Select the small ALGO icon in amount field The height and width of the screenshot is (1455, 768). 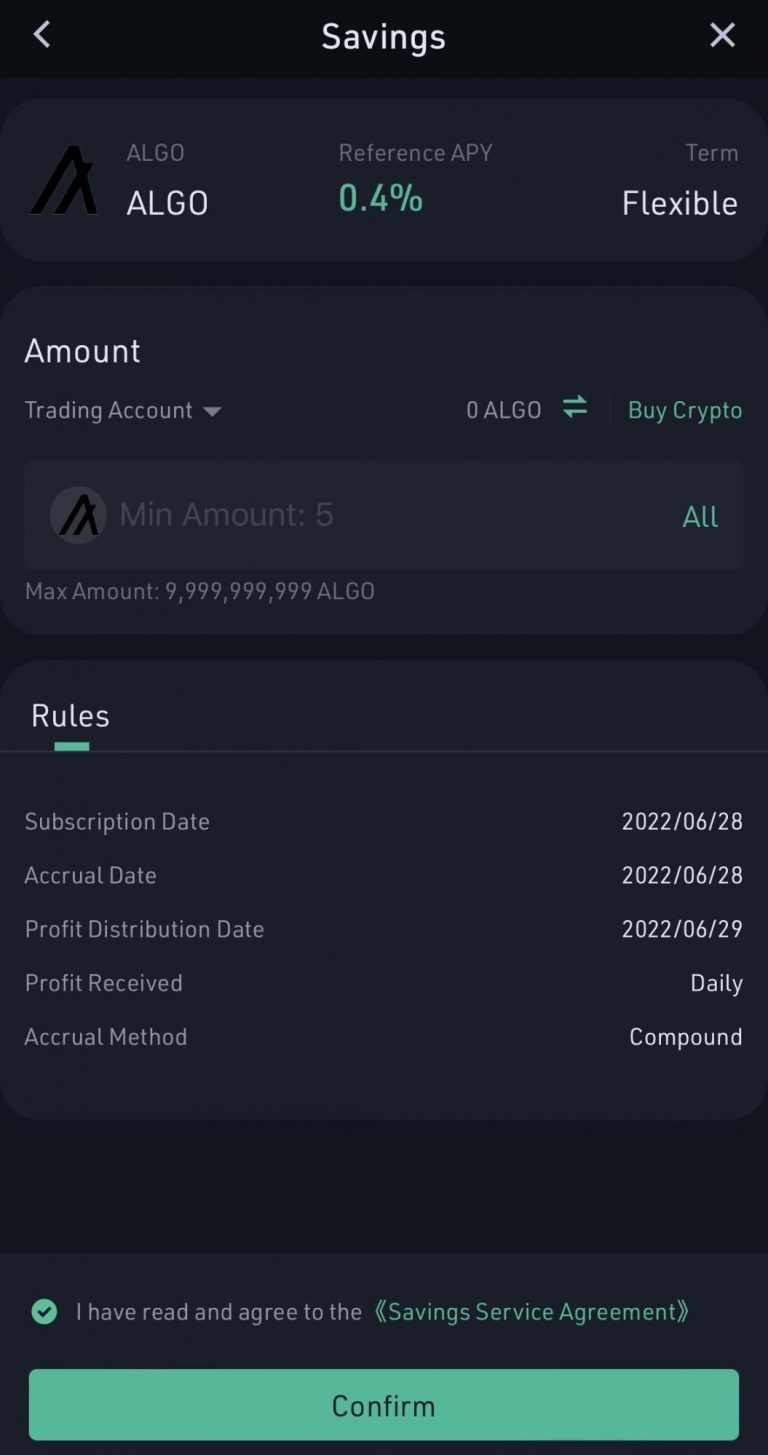point(78,514)
